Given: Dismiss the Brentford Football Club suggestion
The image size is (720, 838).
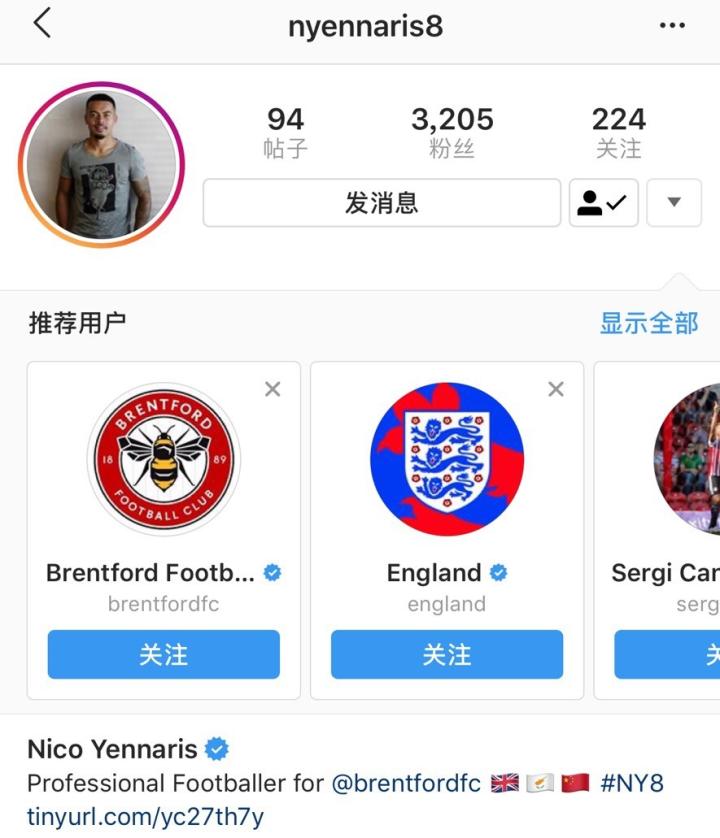Looking at the screenshot, I should [x=272, y=389].
